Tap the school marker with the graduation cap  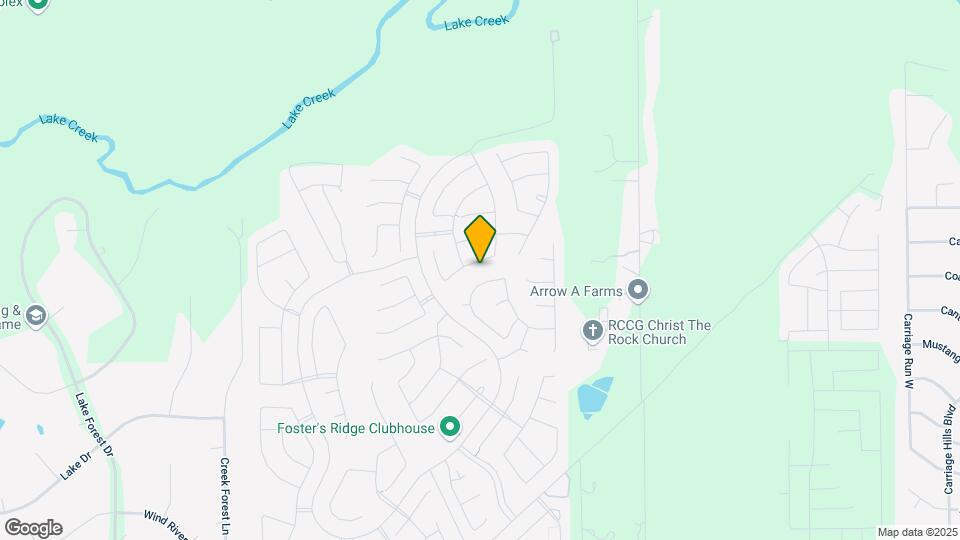coord(36,316)
